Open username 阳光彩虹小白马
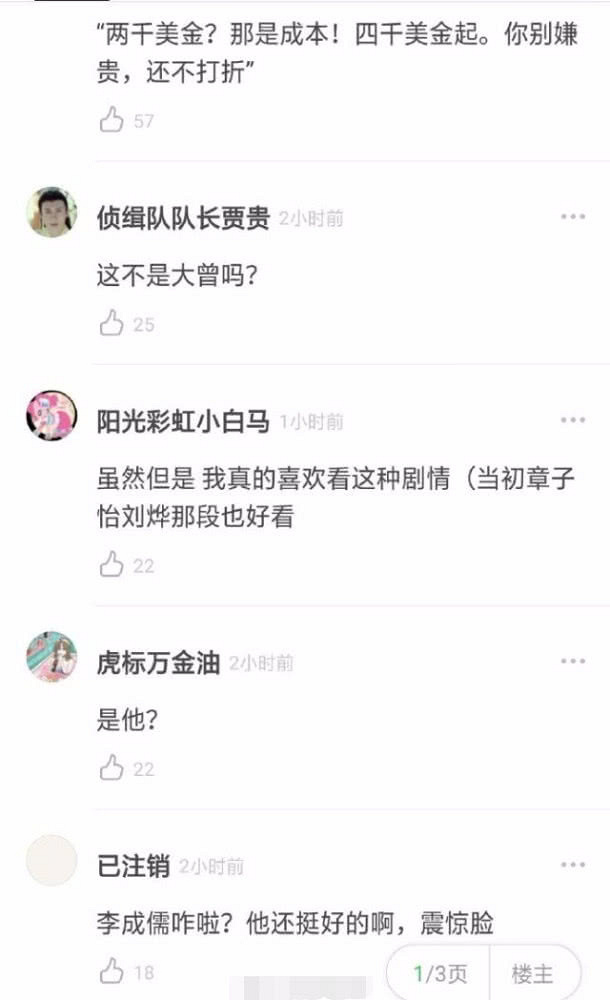 coord(183,421)
